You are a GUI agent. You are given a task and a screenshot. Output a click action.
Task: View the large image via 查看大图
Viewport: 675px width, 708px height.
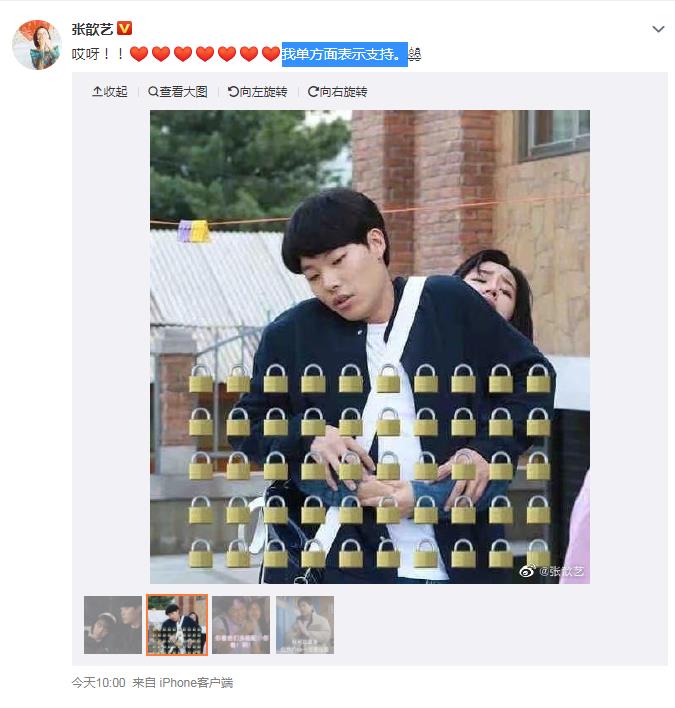(x=178, y=92)
